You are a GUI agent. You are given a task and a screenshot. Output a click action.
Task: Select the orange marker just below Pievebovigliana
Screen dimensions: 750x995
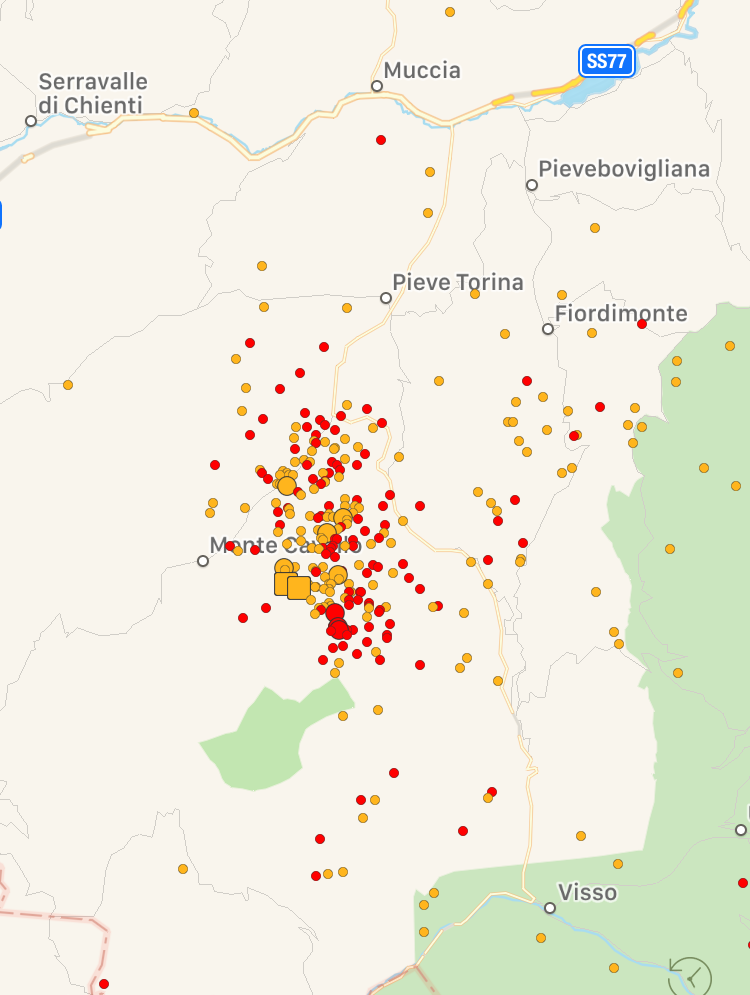(595, 228)
